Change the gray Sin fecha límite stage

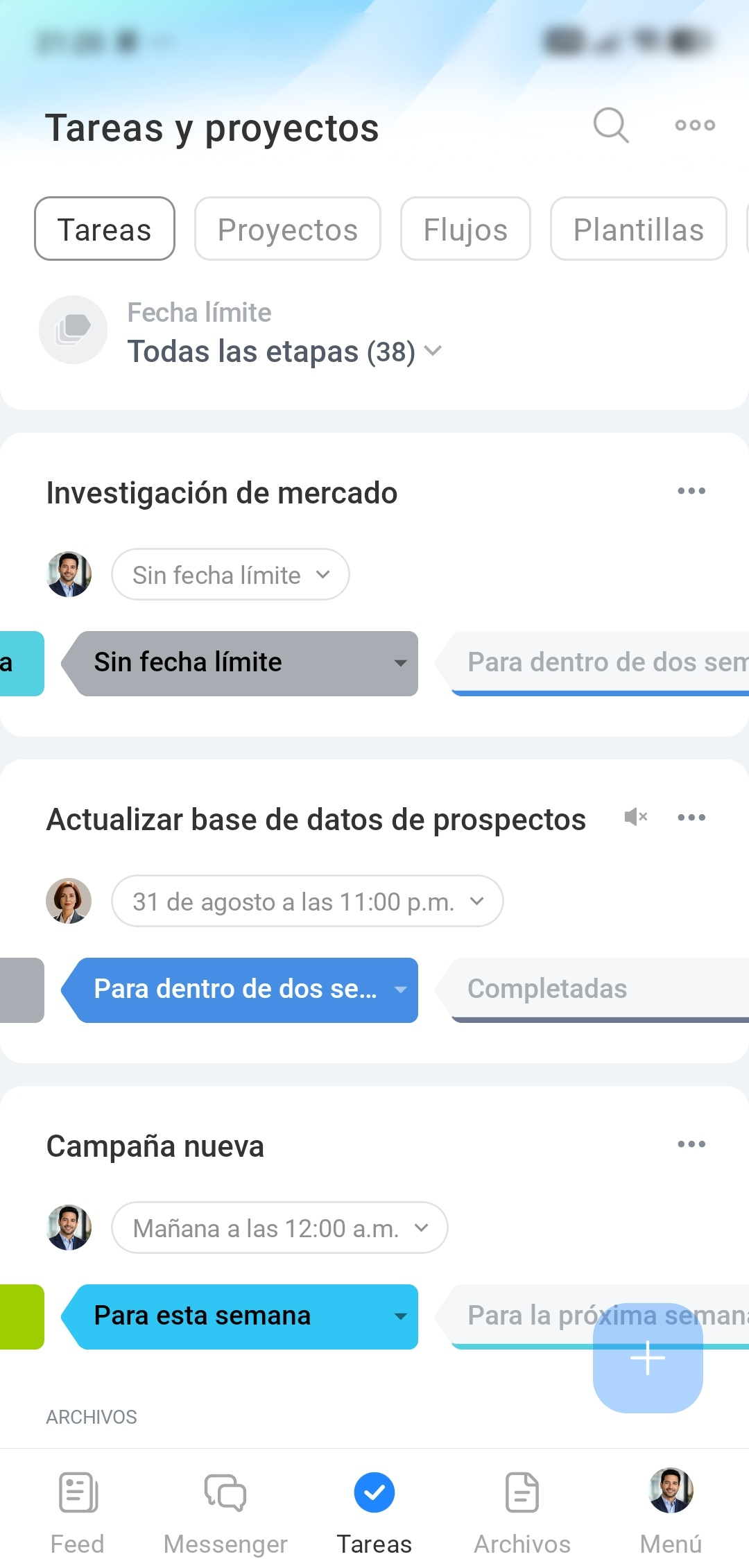click(x=240, y=663)
